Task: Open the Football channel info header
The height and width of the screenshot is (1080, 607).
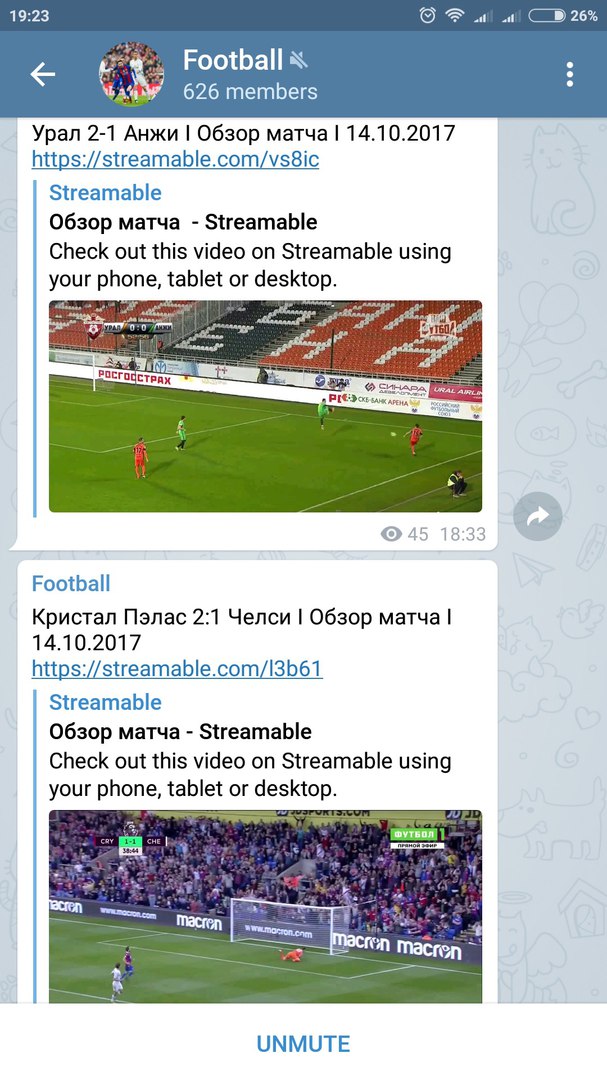Action: pyautogui.click(x=250, y=75)
